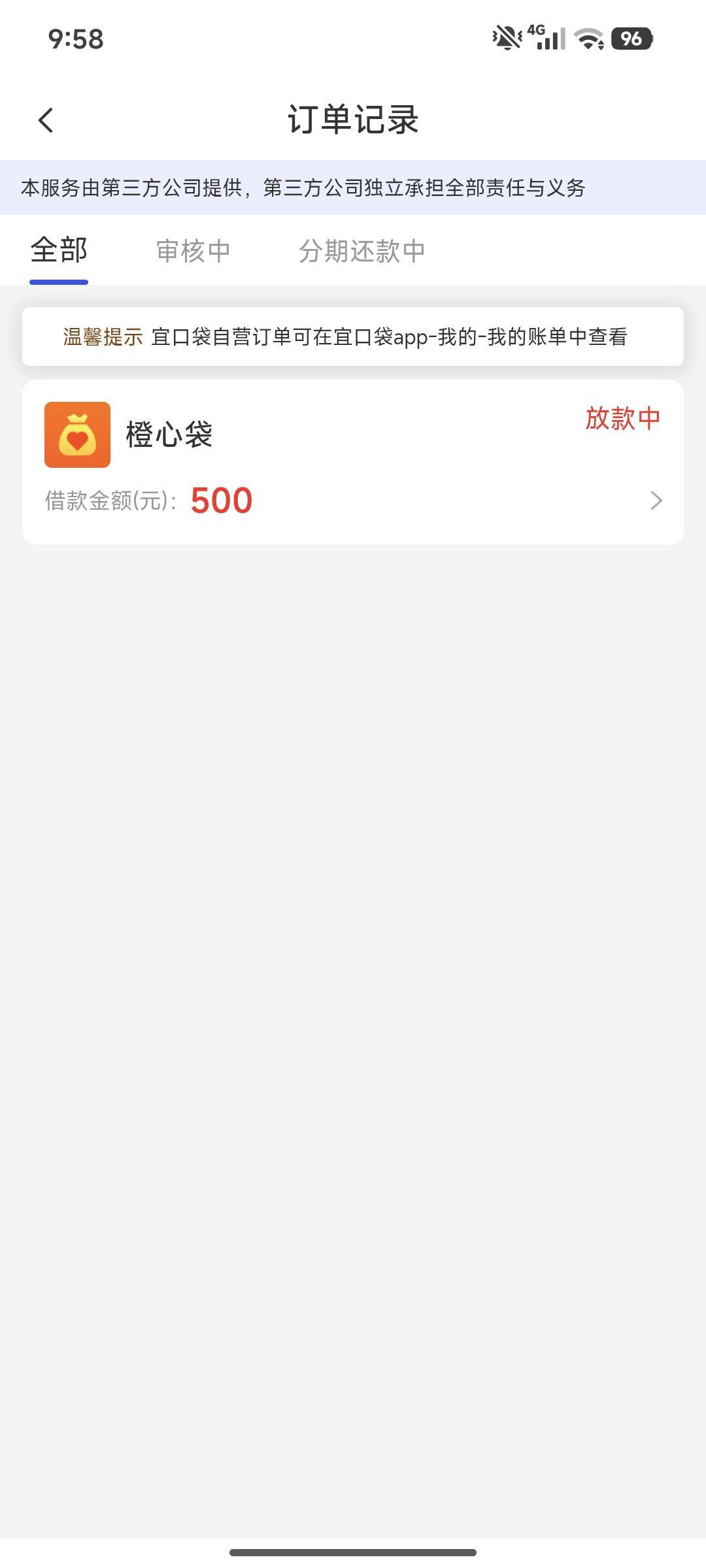Select the 全部 tab
706x1568 pixels.
(59, 251)
